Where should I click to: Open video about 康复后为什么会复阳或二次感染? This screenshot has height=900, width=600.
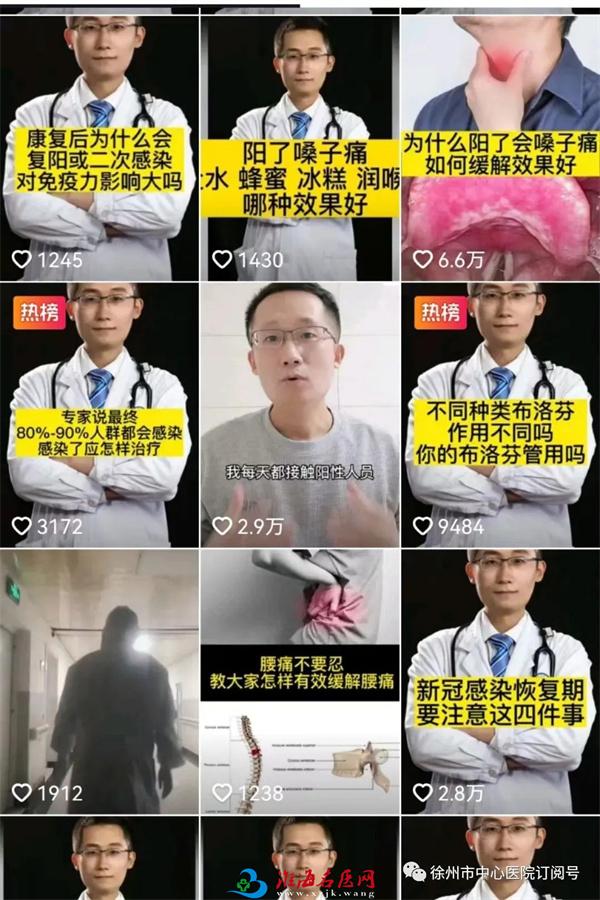[x=99, y=147]
